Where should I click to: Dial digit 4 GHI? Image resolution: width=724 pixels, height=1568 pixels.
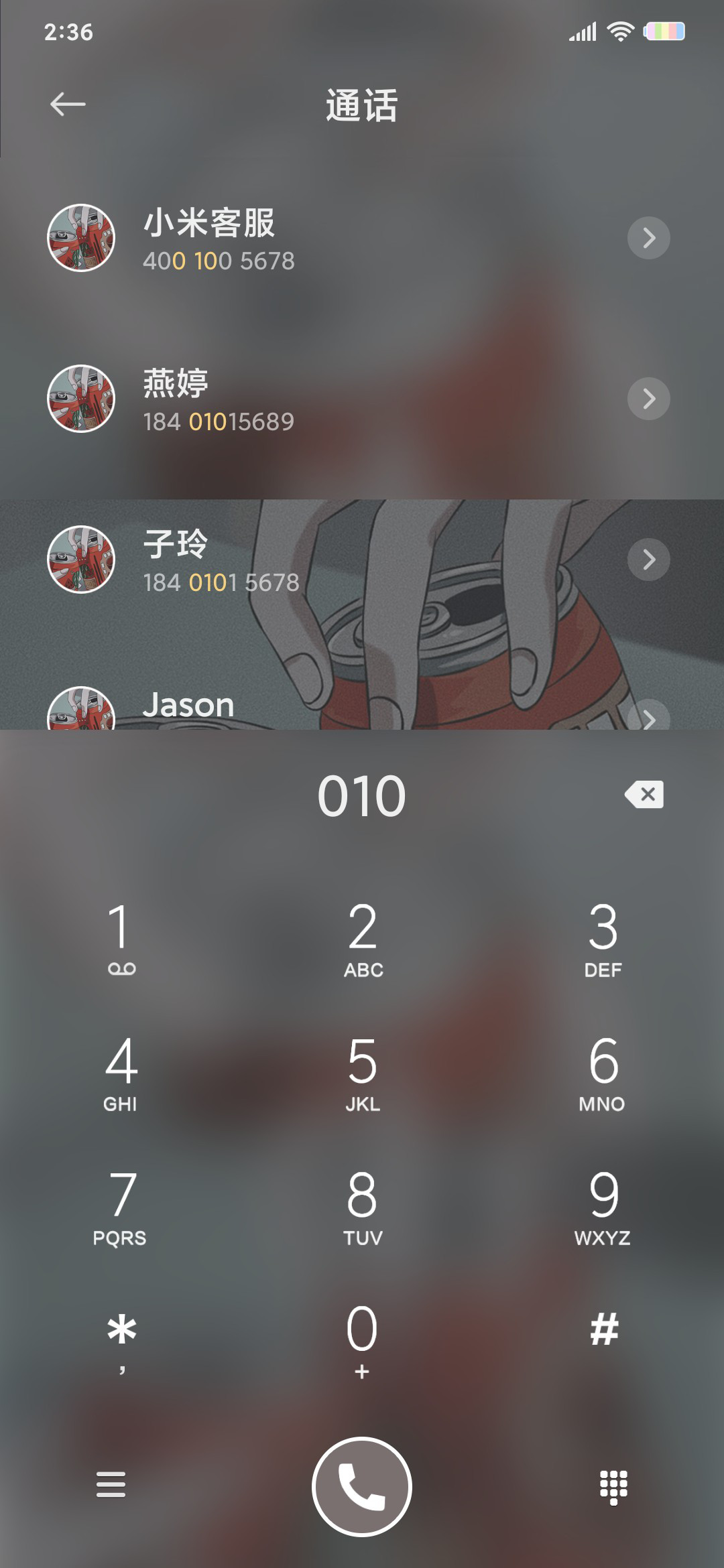[121, 1072]
